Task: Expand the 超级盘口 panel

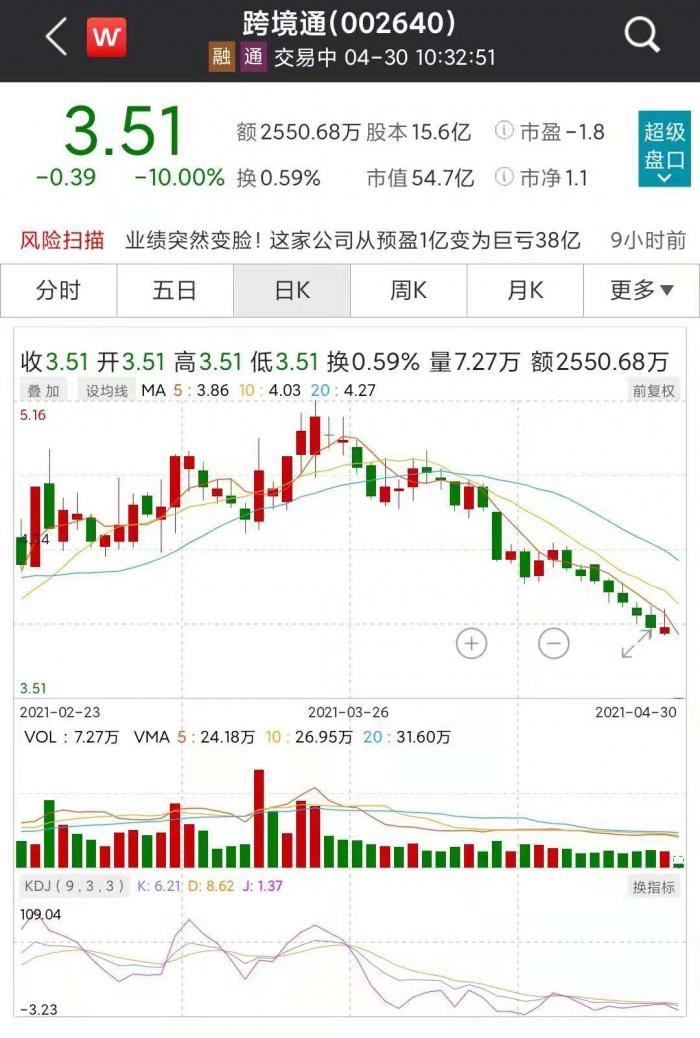Action: click(664, 150)
